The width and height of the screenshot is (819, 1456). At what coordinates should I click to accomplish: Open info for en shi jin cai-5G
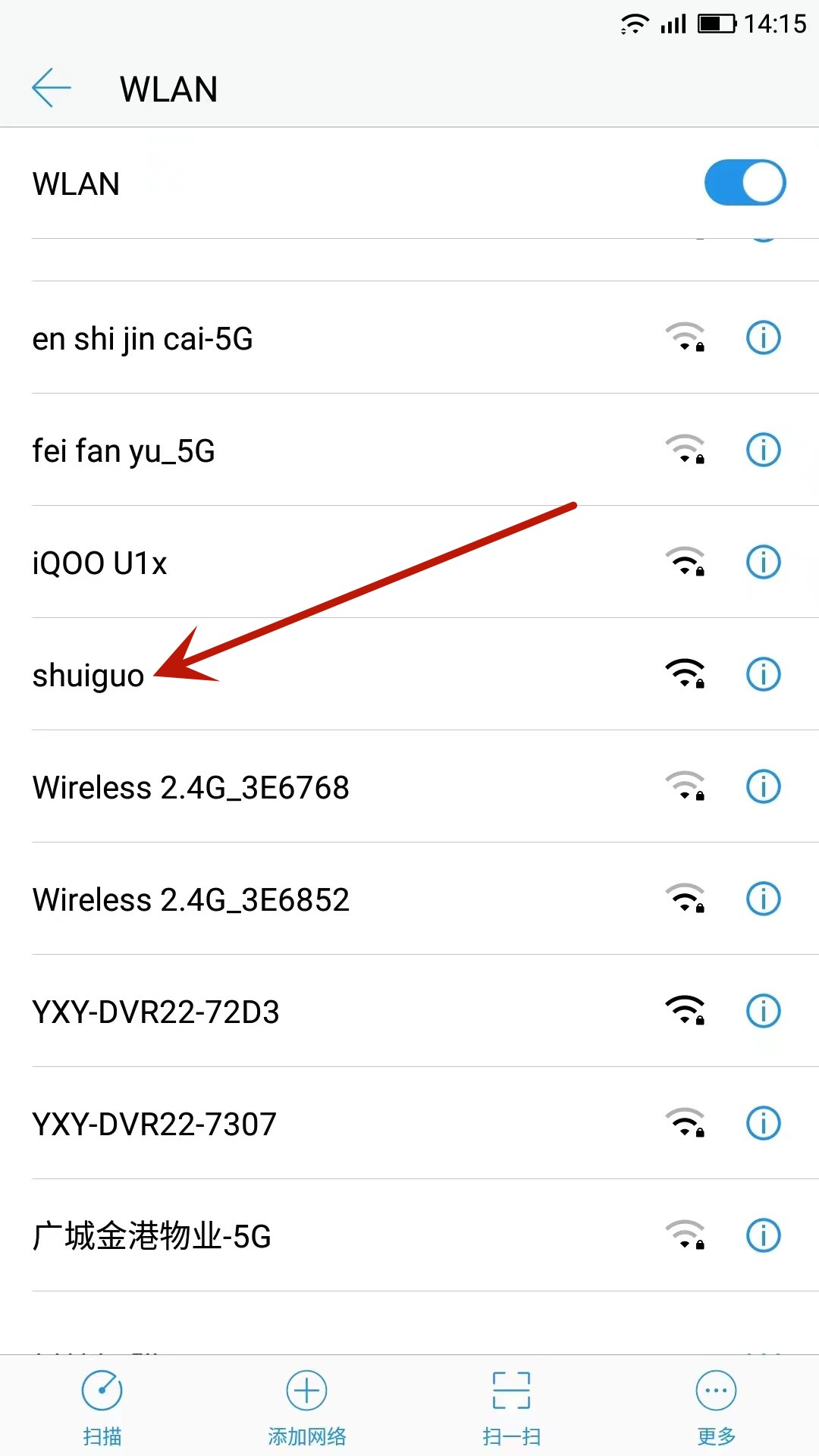pos(763,337)
